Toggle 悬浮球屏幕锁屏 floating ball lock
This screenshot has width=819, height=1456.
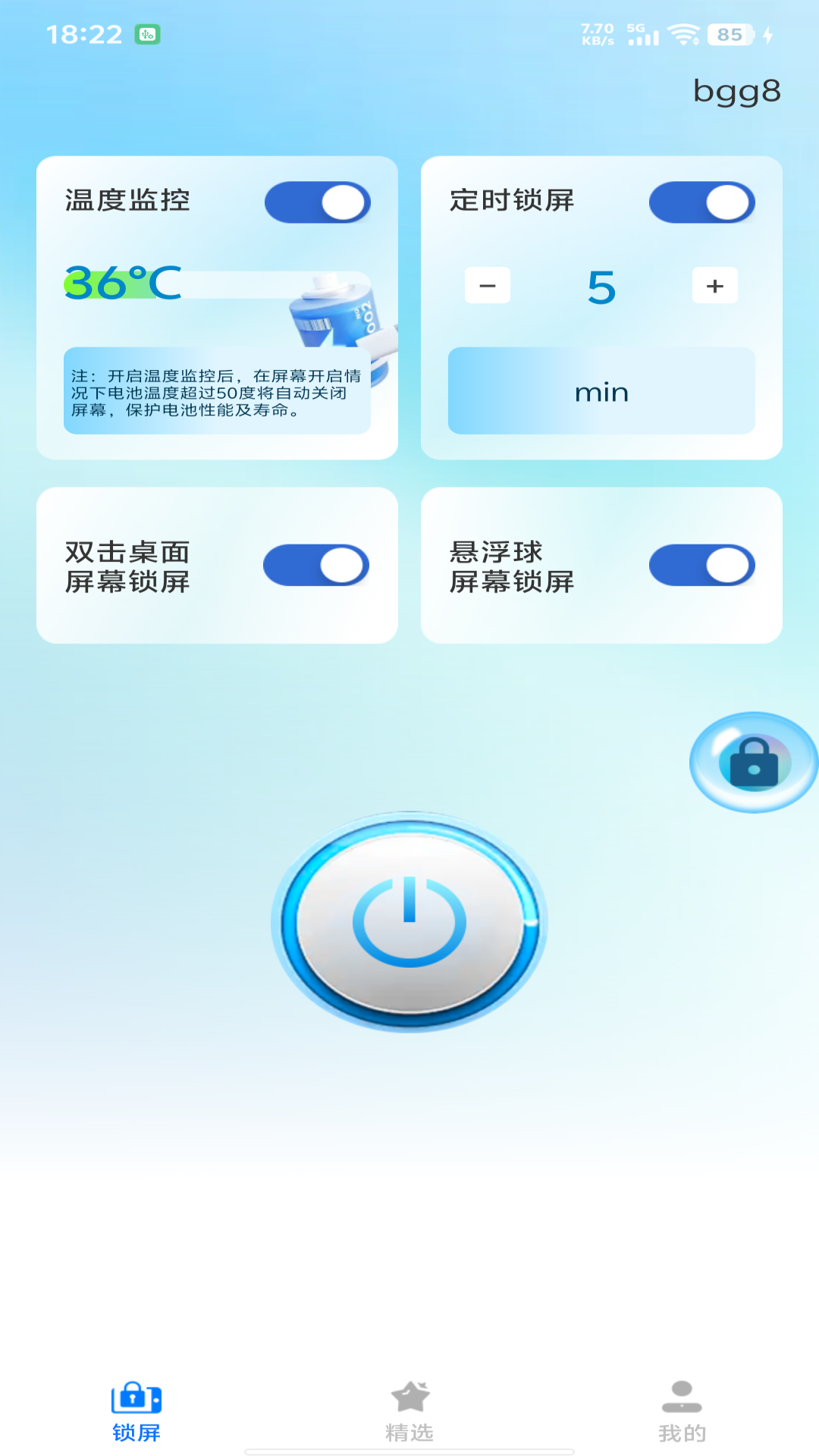point(702,565)
